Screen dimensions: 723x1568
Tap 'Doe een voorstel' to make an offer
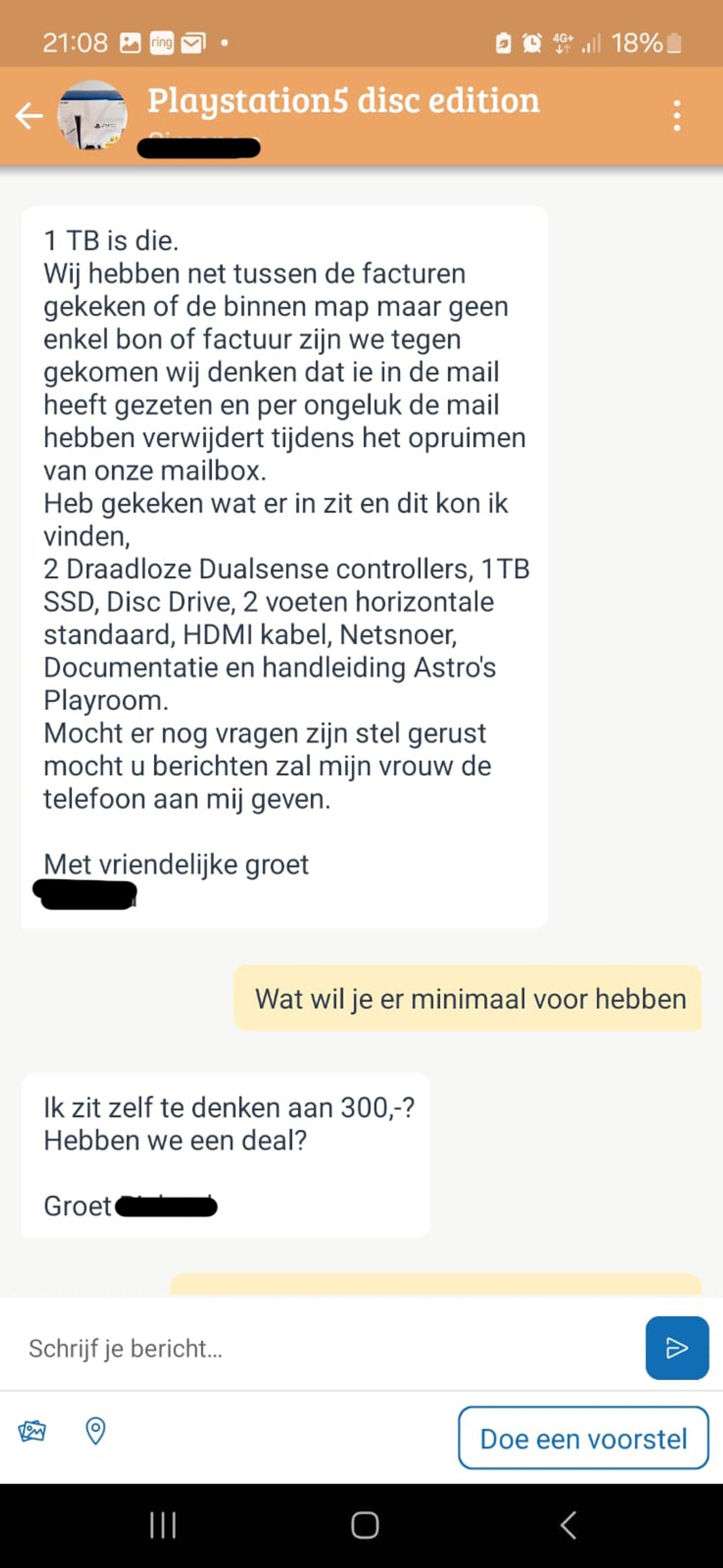[583, 1438]
